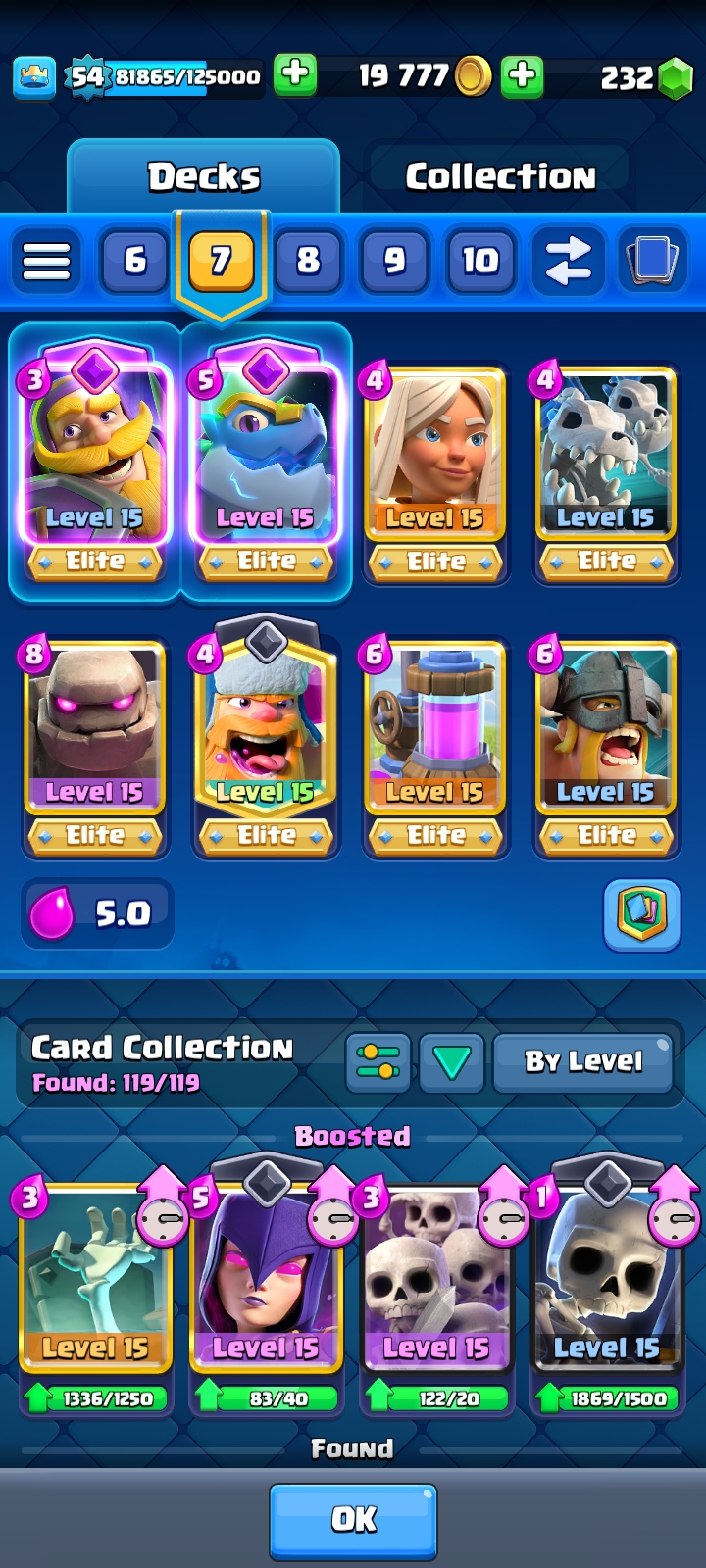Open the card collection filter sliders

tap(378, 1062)
